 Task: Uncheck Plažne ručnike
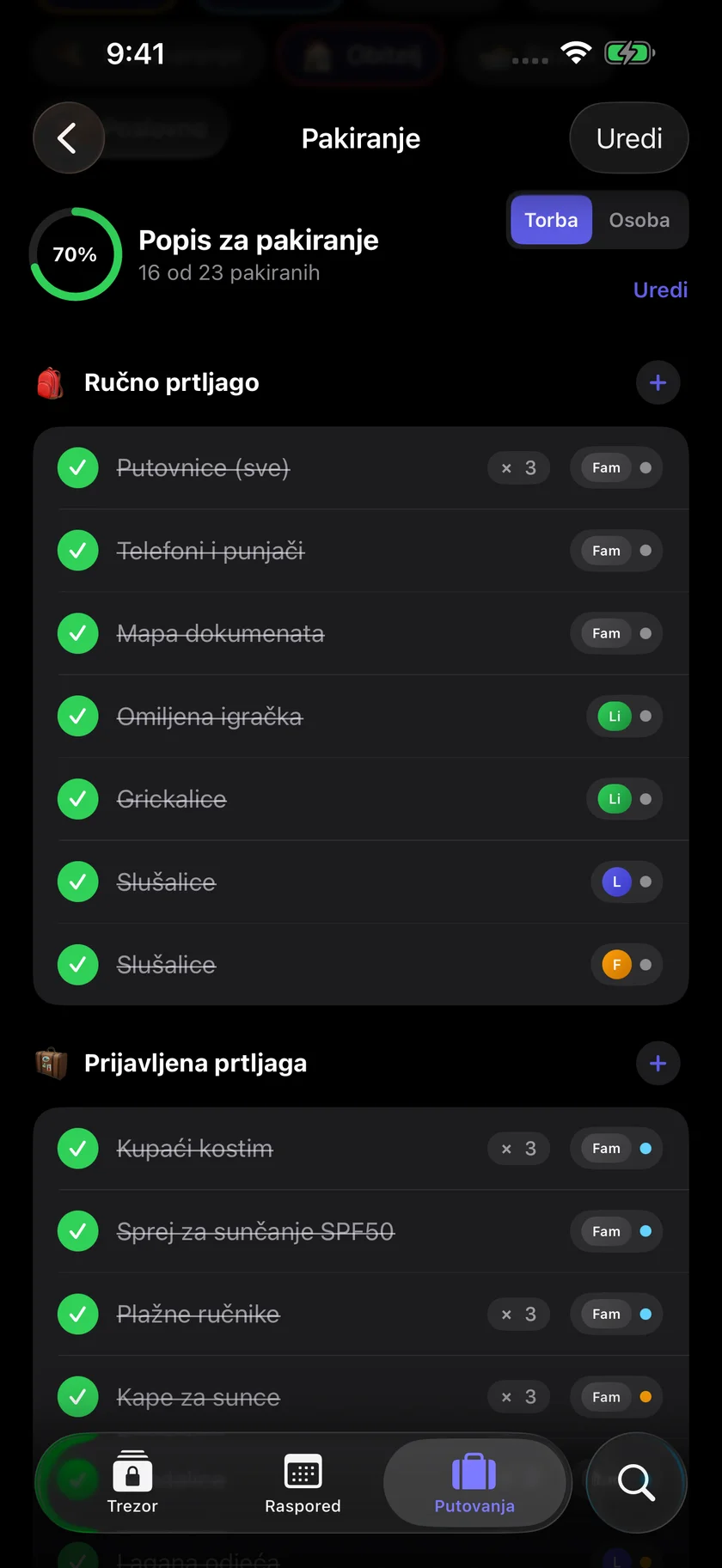tap(77, 1314)
